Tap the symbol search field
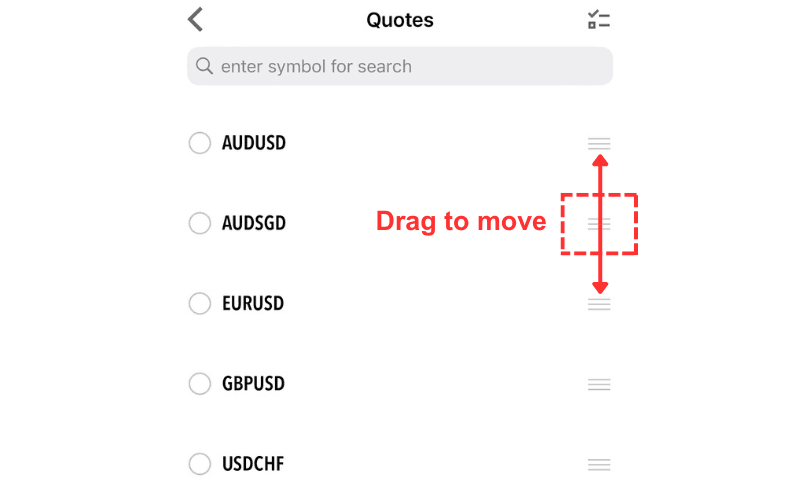800x500 pixels. (400, 66)
